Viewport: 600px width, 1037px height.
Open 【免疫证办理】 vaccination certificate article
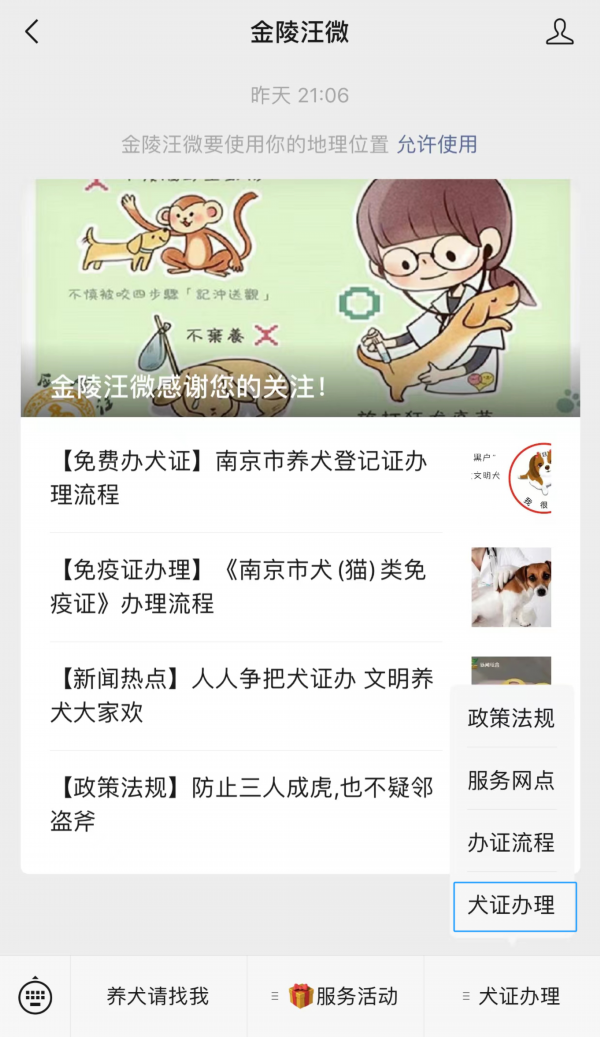click(x=240, y=587)
